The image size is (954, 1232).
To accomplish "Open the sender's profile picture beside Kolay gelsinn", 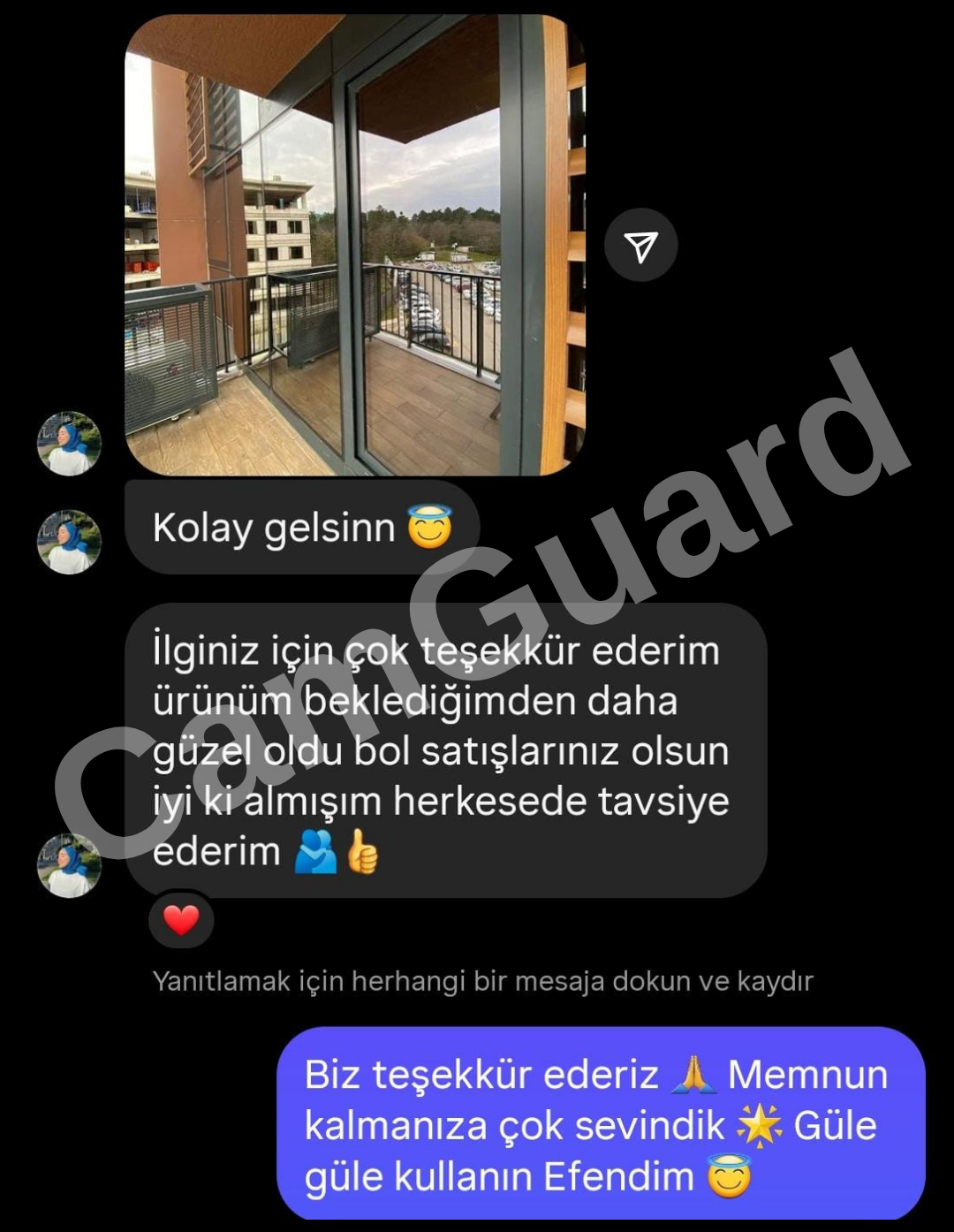I will tap(69, 541).
